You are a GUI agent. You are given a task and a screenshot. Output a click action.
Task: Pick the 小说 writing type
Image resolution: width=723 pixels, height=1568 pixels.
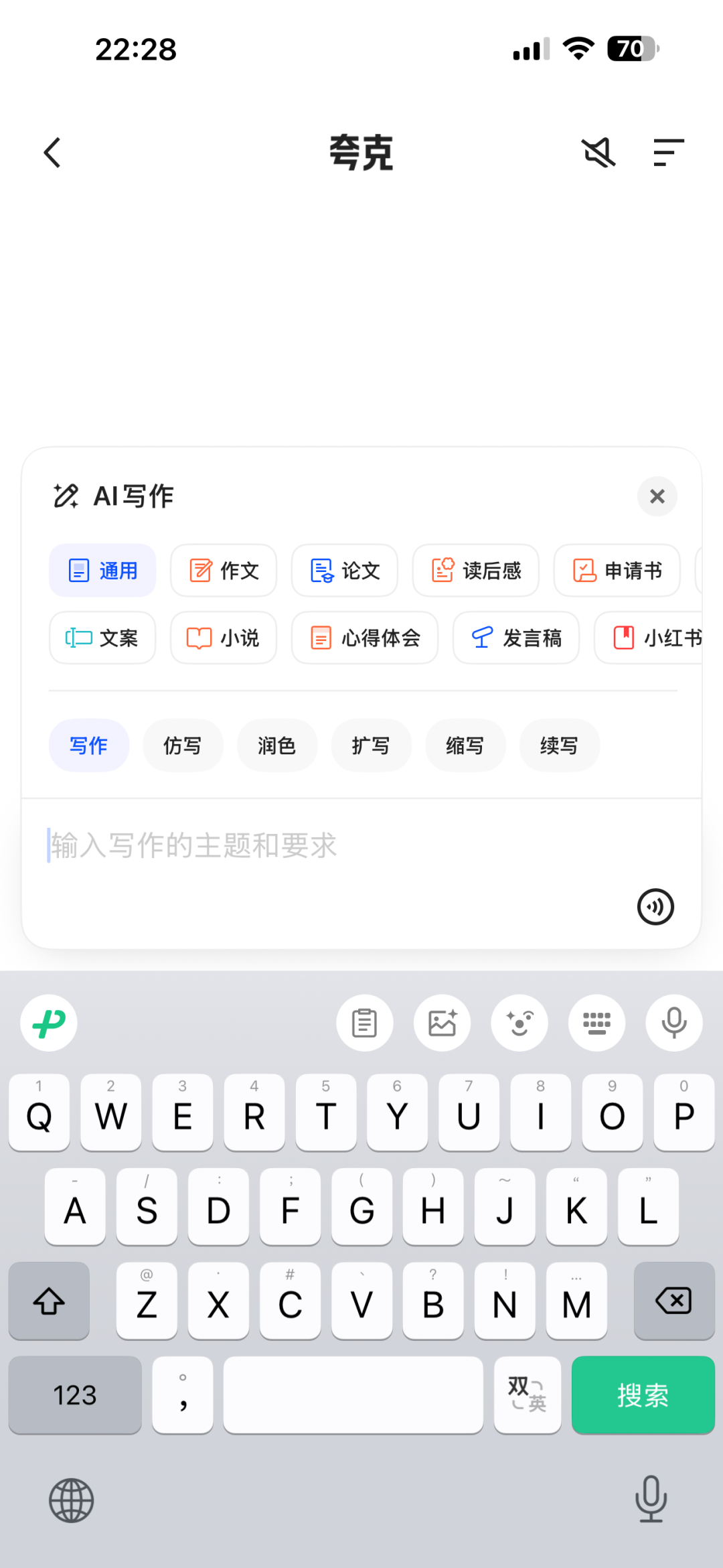pos(224,638)
